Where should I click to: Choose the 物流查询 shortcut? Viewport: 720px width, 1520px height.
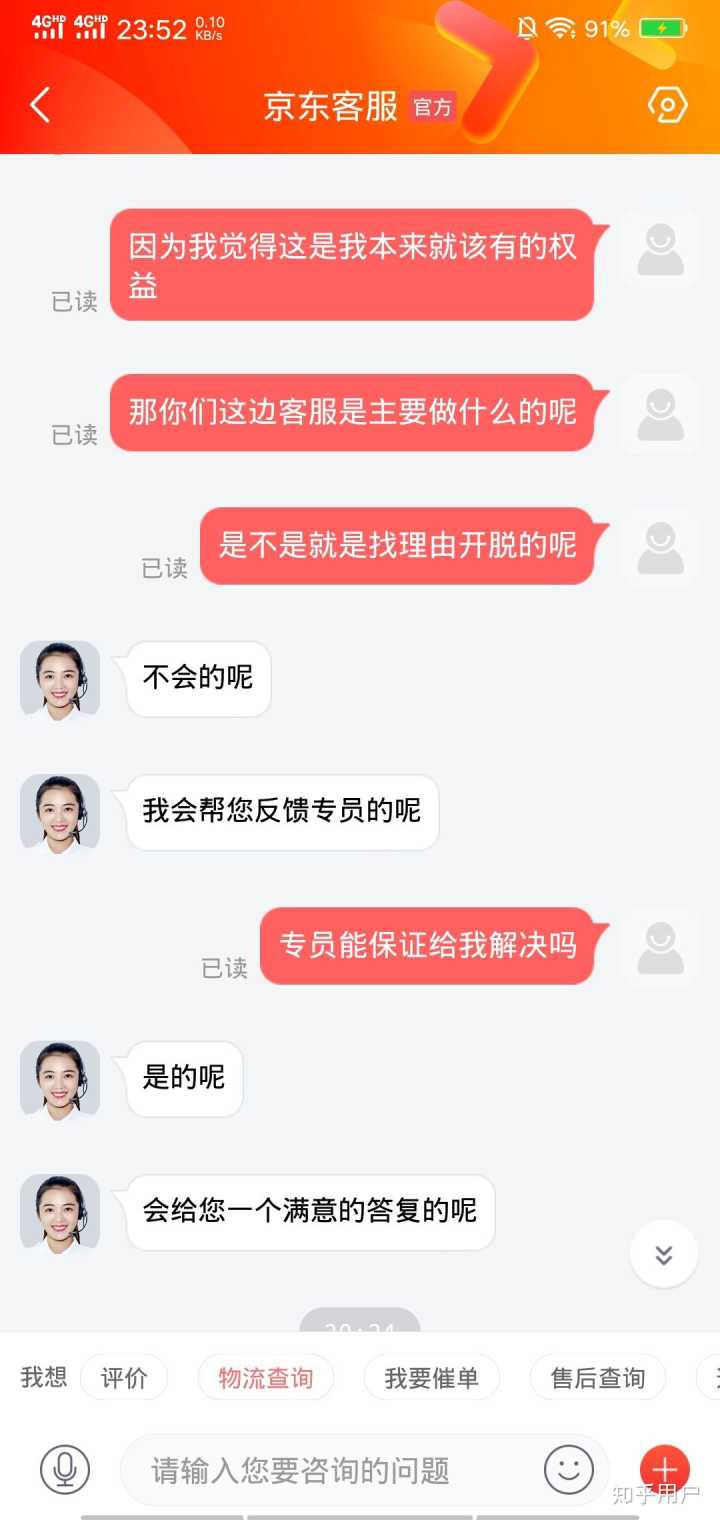point(266,1378)
